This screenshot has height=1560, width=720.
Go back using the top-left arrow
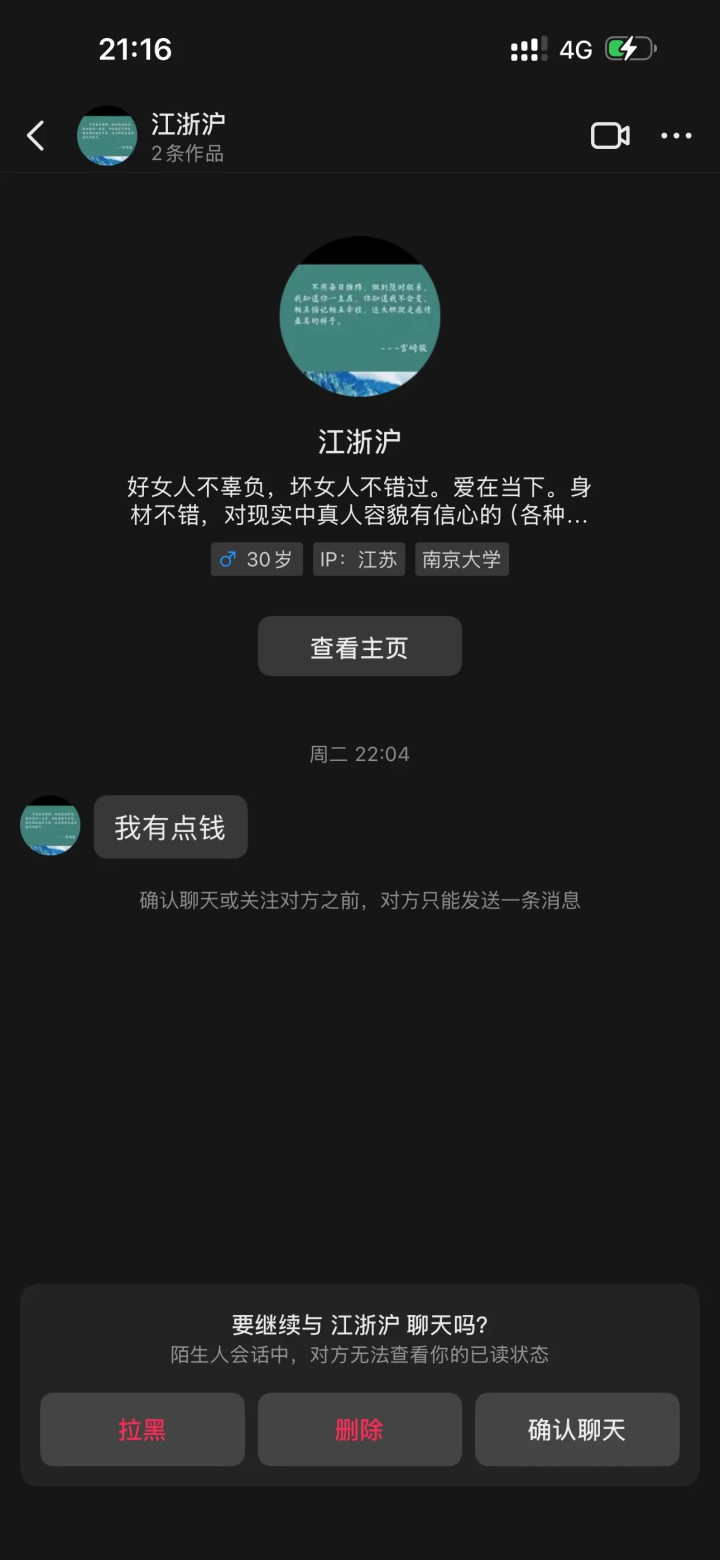(36, 136)
